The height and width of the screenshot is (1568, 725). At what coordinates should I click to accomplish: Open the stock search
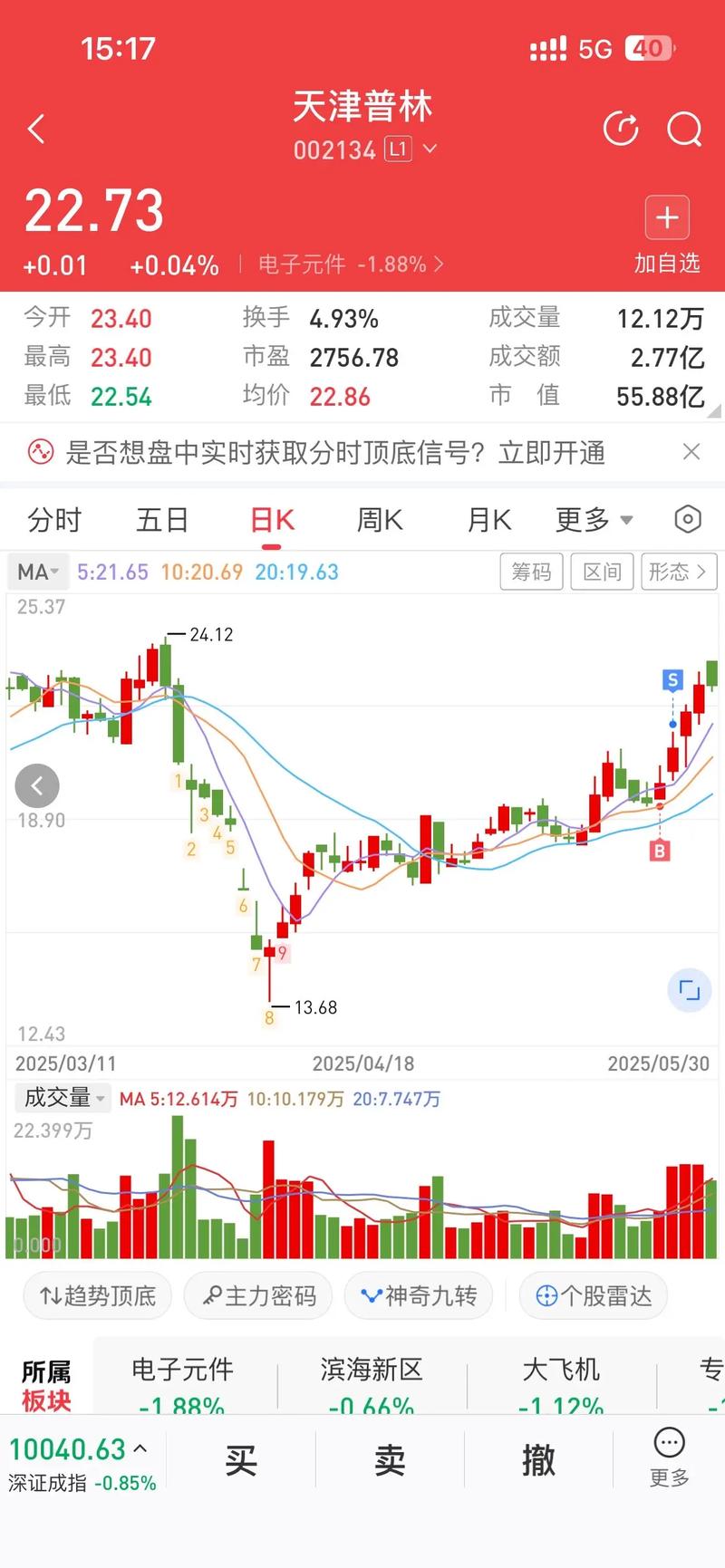point(685,130)
